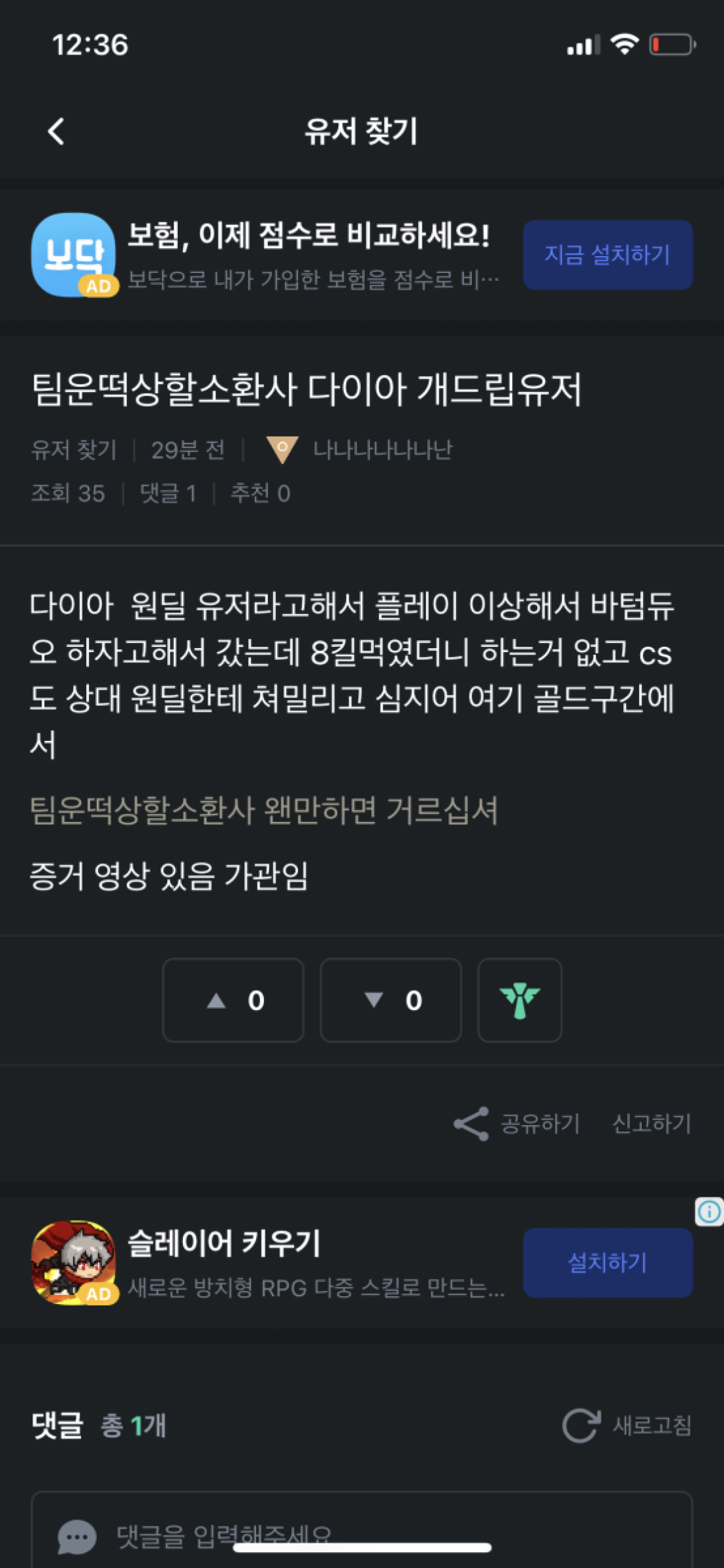Image resolution: width=724 pixels, height=1568 pixels.
Task: Report the post with 신고하기
Action: coord(652,1124)
